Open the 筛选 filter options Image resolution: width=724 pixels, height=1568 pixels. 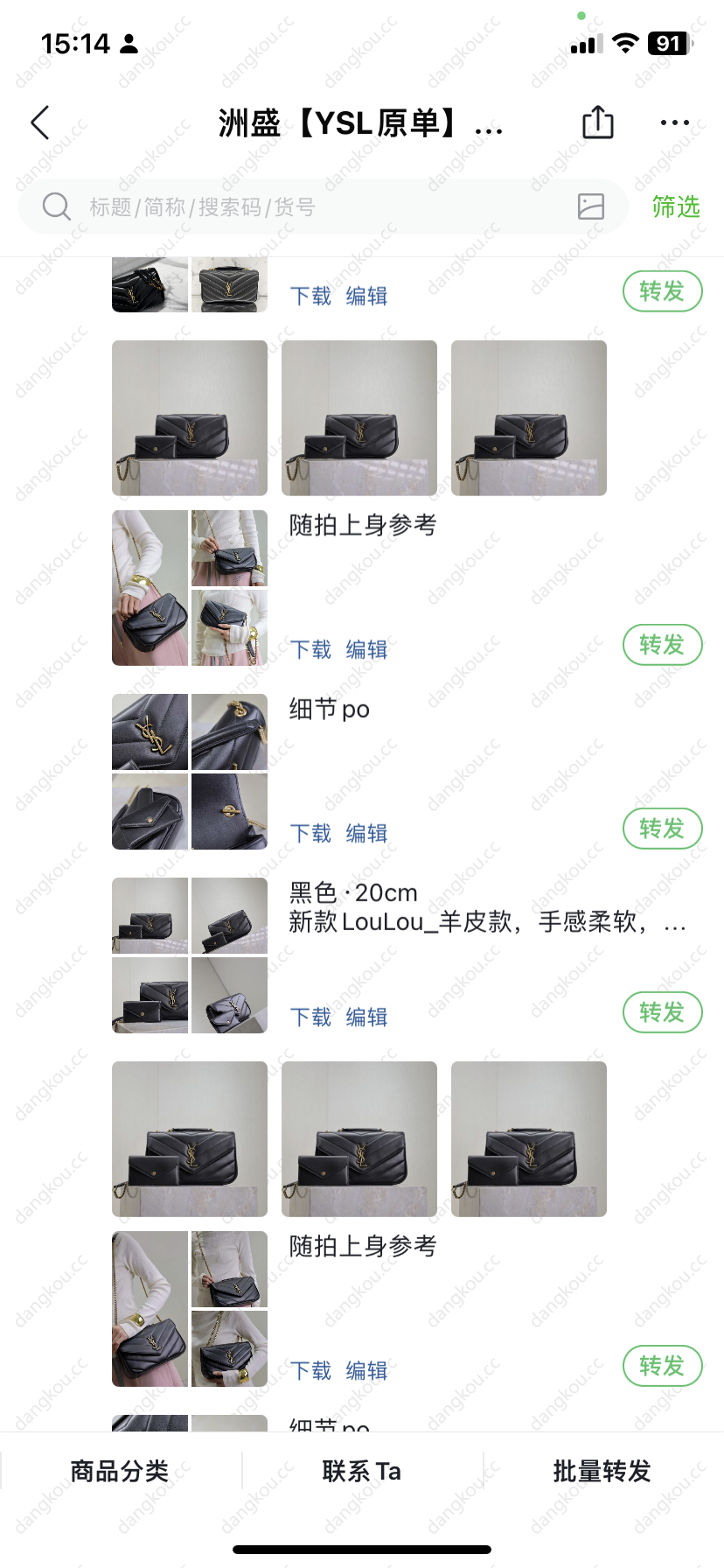point(675,207)
